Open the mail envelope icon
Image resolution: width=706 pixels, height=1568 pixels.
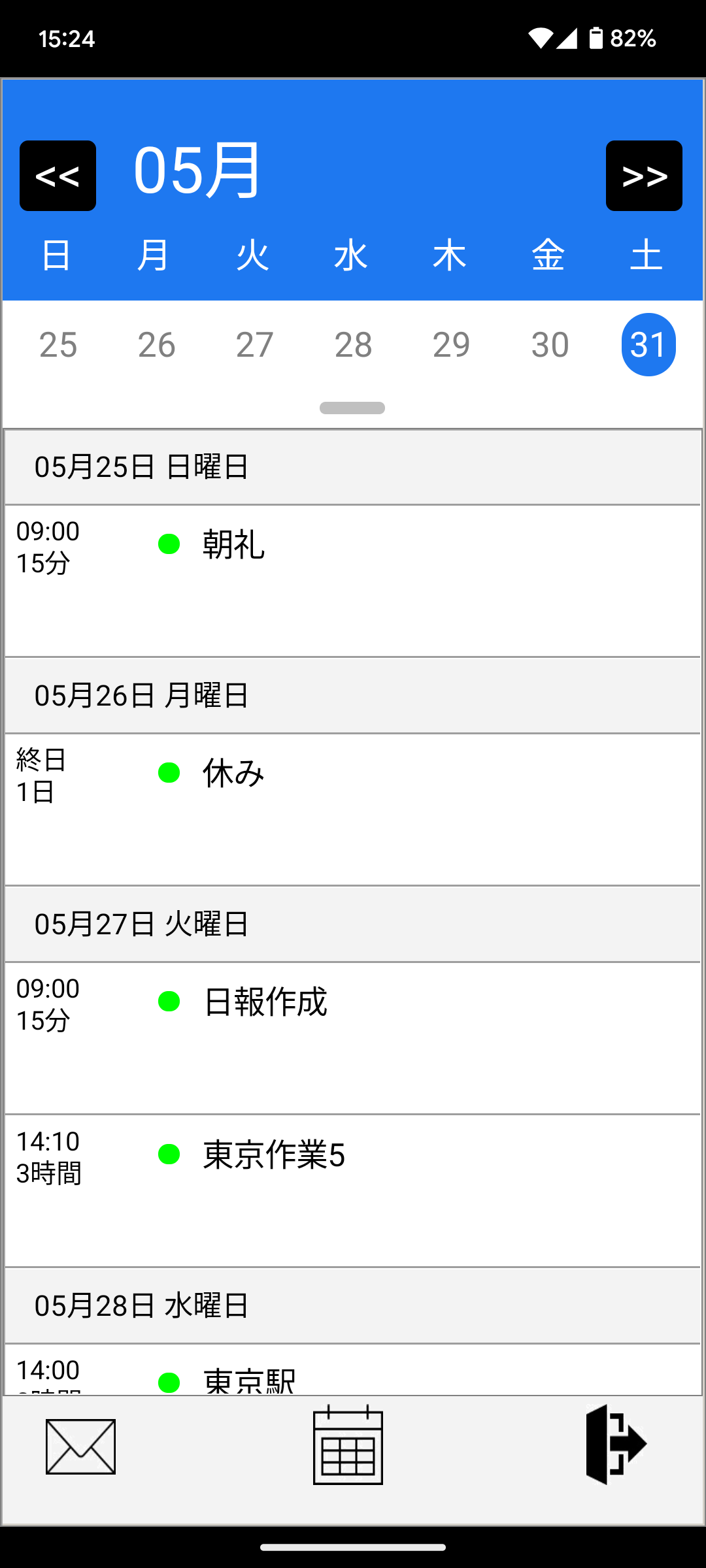point(80,1446)
